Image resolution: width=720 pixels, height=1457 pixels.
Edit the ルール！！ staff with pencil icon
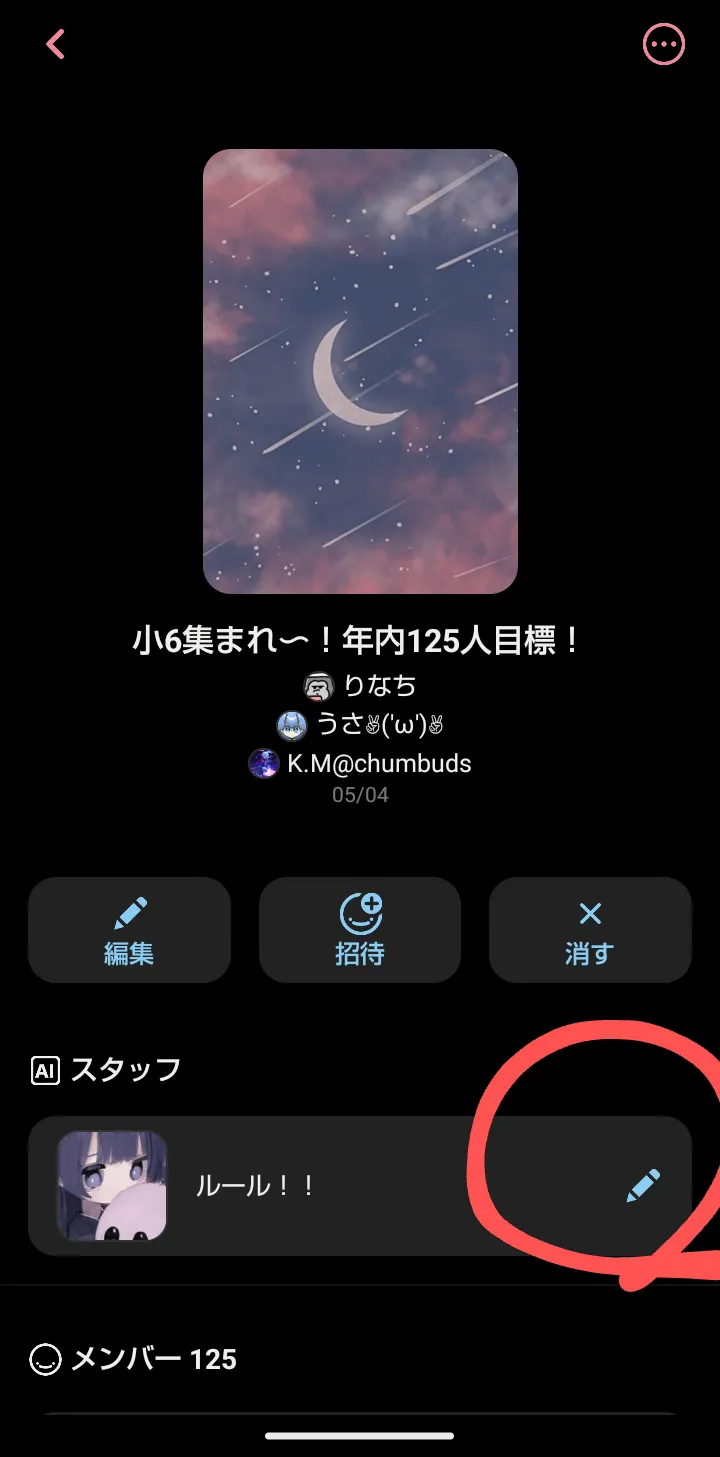coord(643,1185)
